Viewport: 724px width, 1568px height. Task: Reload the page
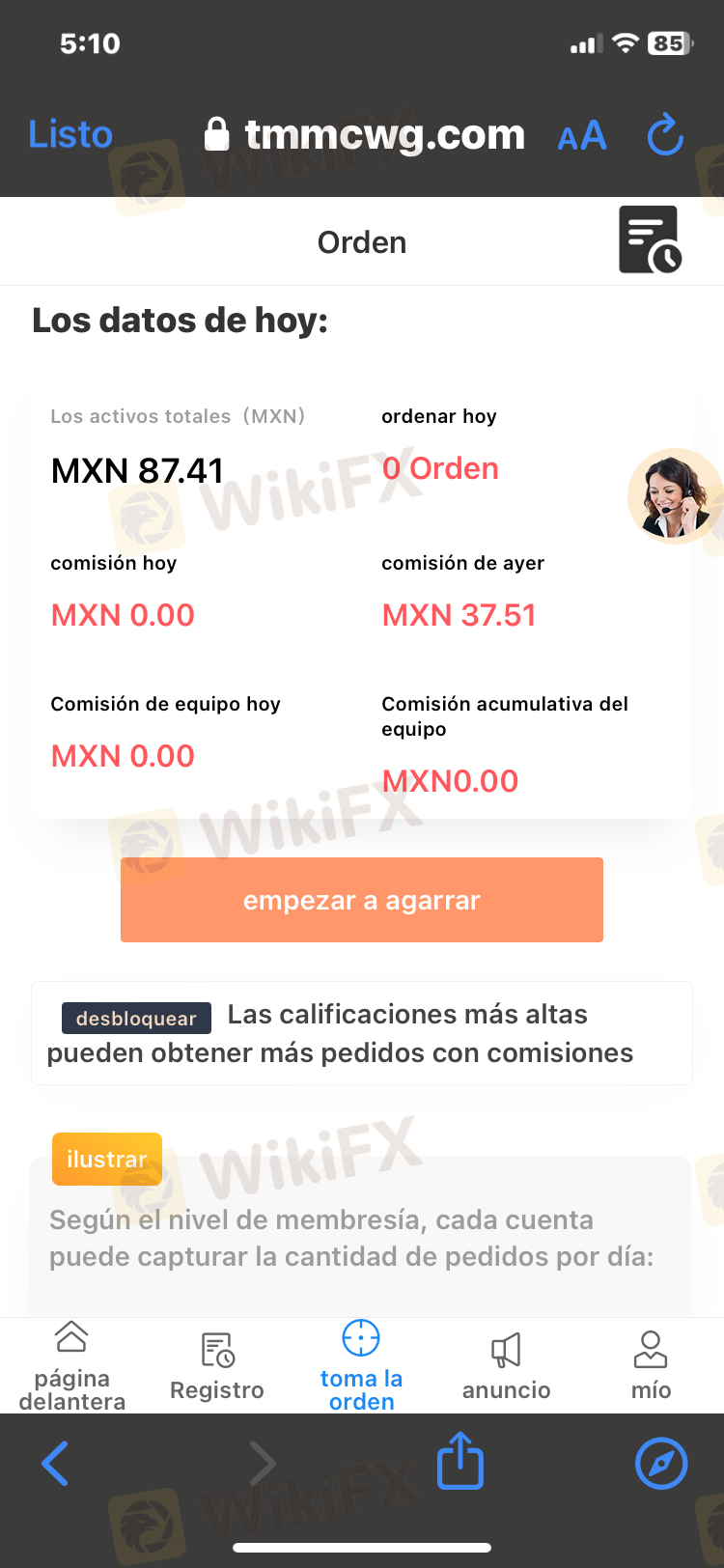[x=665, y=135]
